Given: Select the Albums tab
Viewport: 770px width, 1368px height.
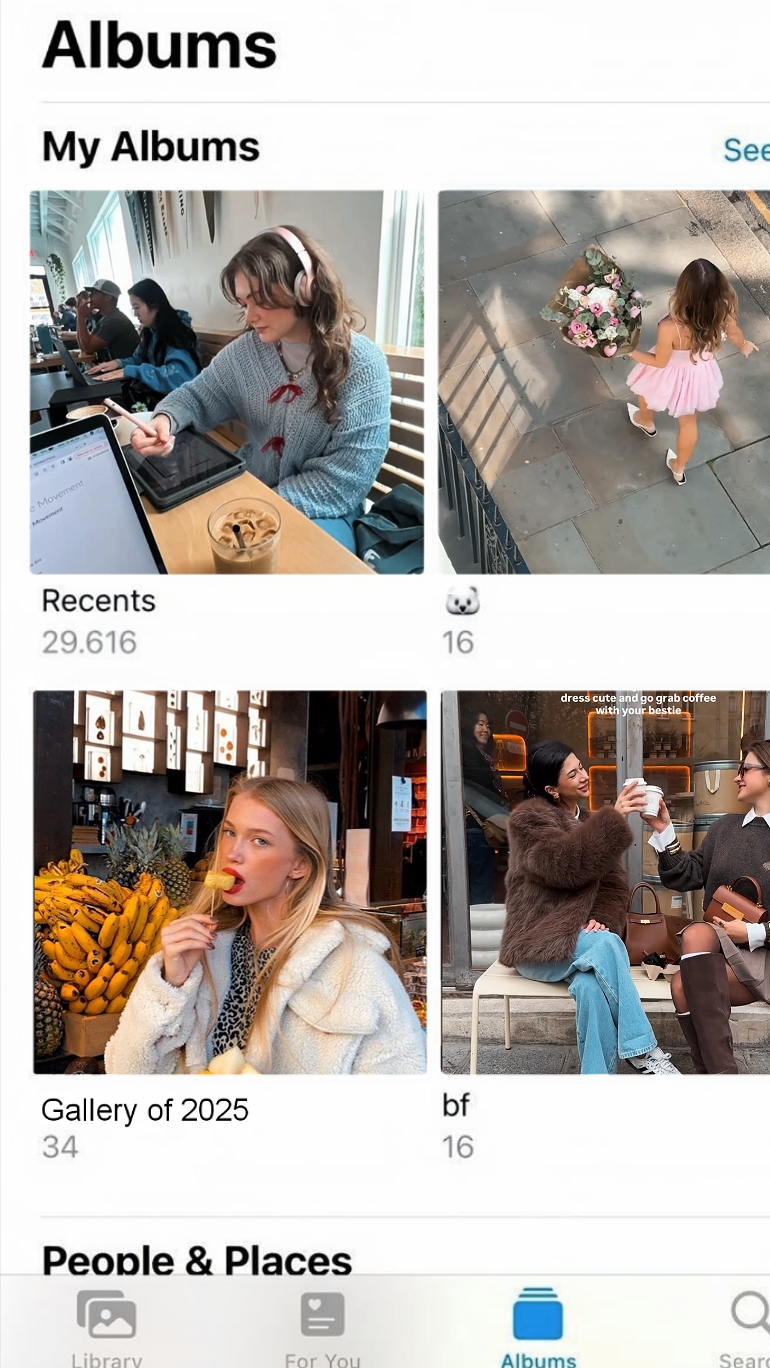Looking at the screenshot, I should pyautogui.click(x=538, y=1326).
